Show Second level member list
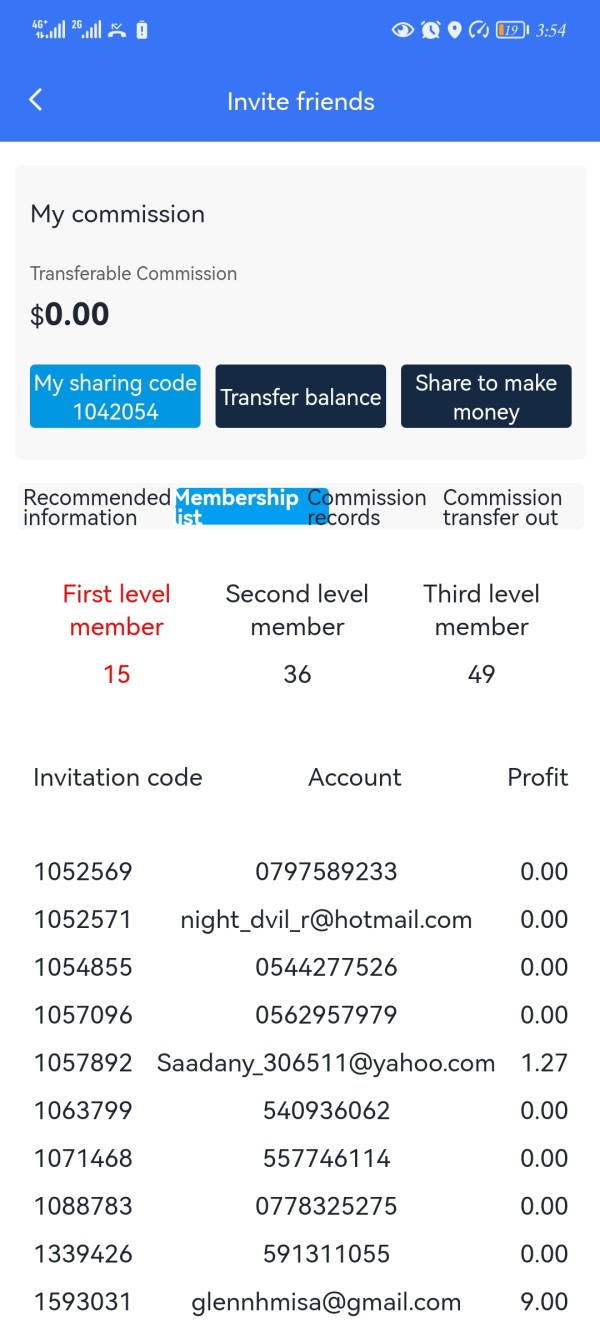The height and width of the screenshot is (1327, 600). tap(297, 633)
